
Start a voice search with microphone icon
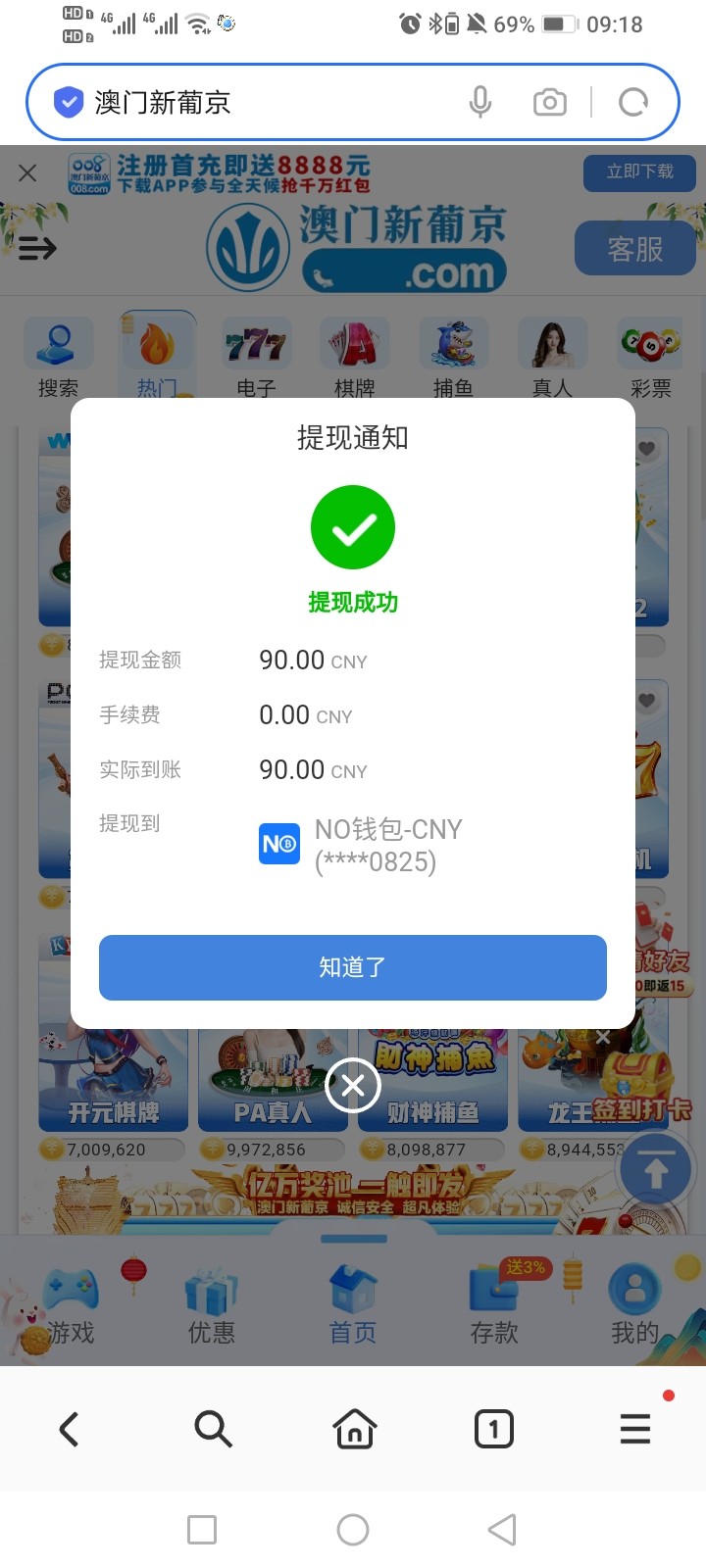[x=480, y=101]
